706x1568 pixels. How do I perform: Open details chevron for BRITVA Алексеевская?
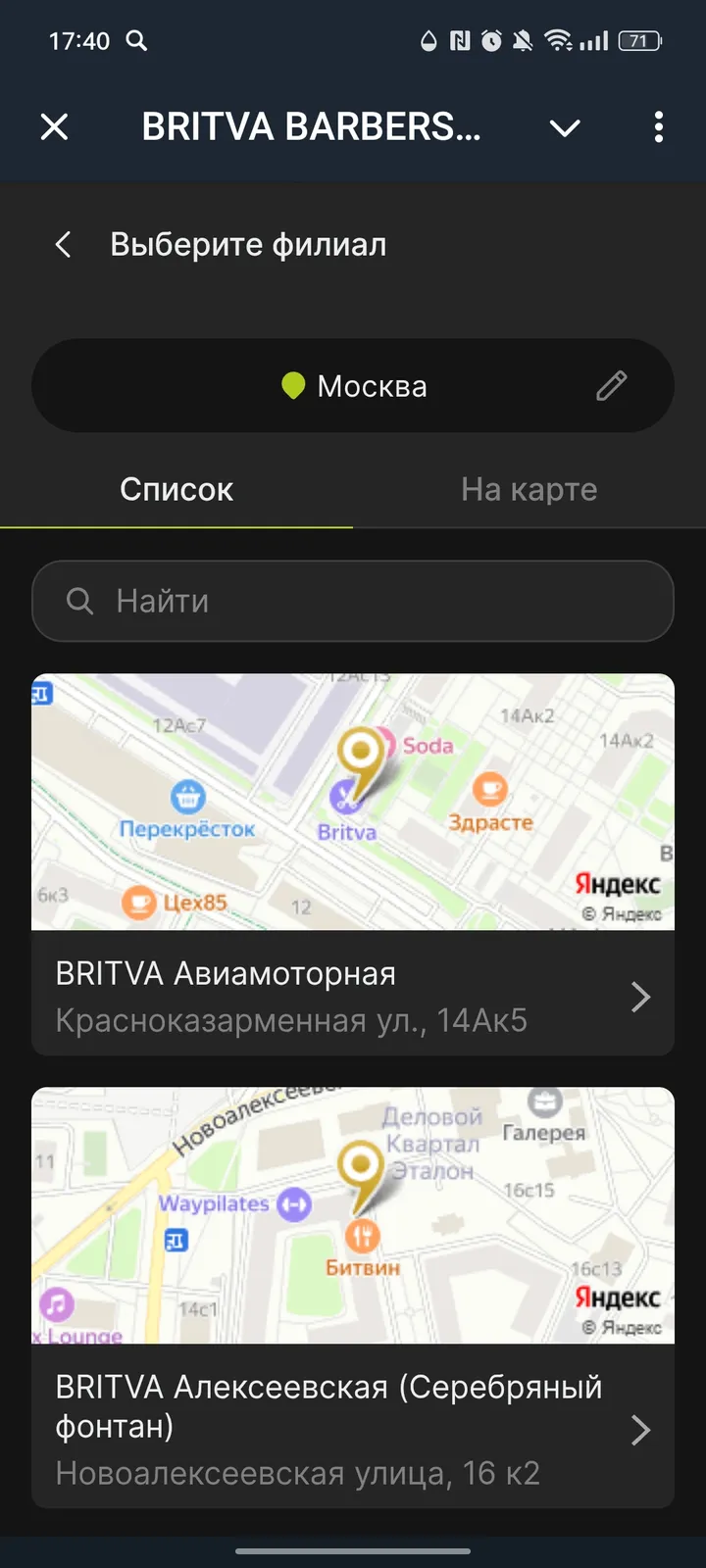[640, 1430]
